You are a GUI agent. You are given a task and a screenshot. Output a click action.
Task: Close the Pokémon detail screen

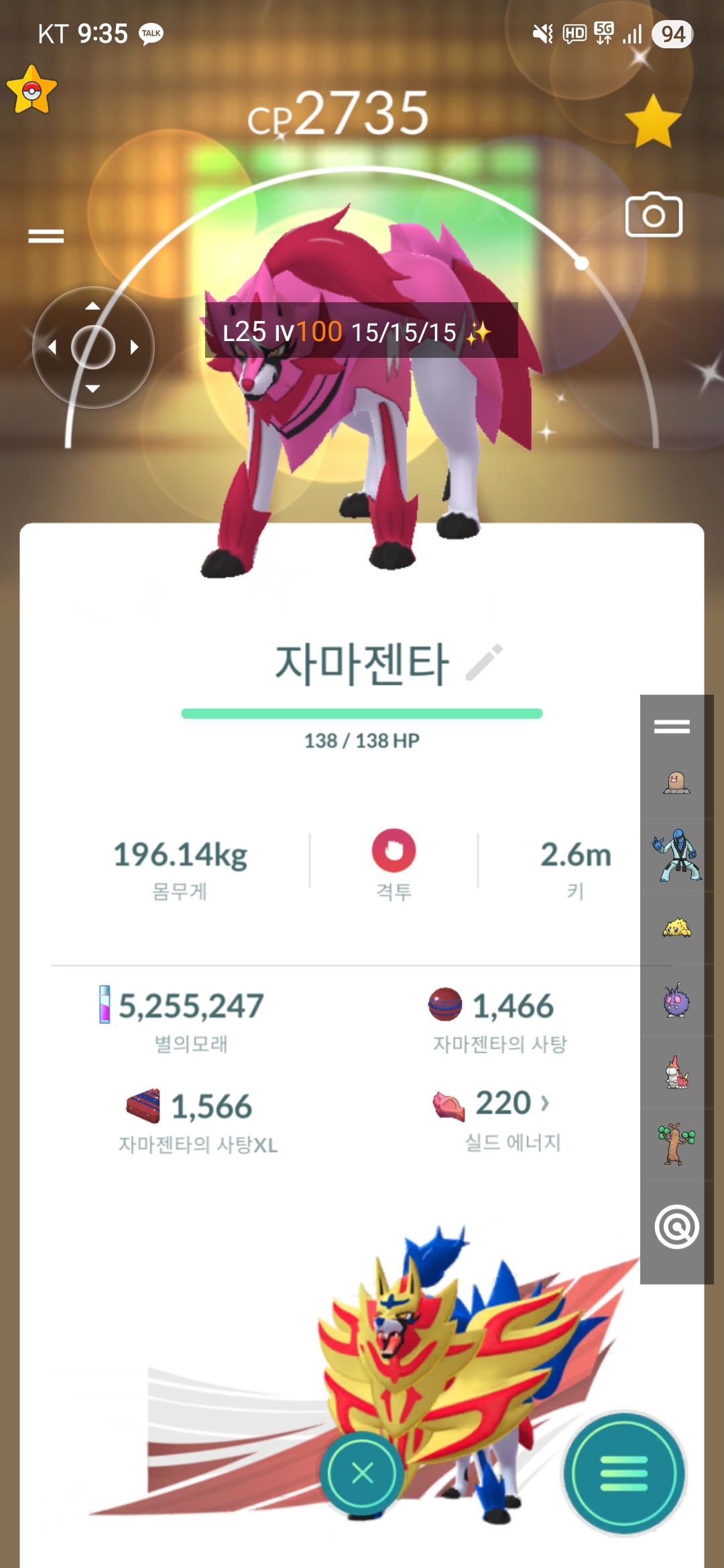tap(362, 1473)
